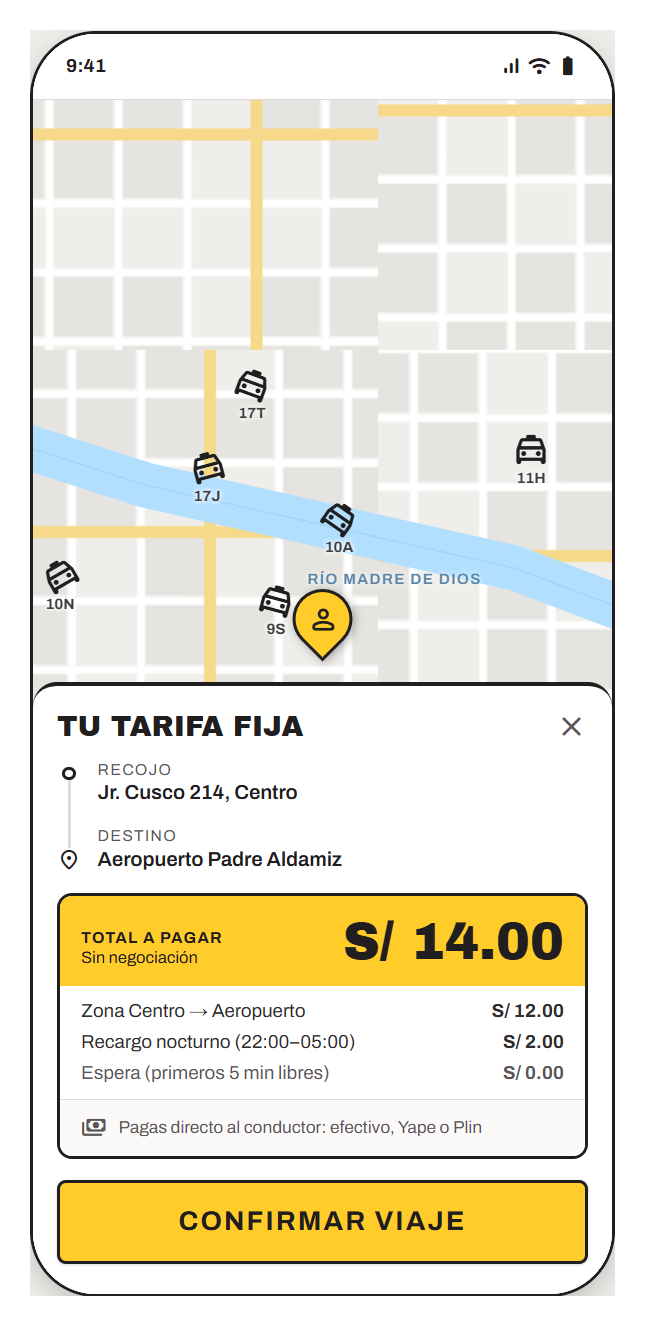Screen dimensions: 645x1326
Task: Select taxi 10N on the map
Action: [x=61, y=586]
